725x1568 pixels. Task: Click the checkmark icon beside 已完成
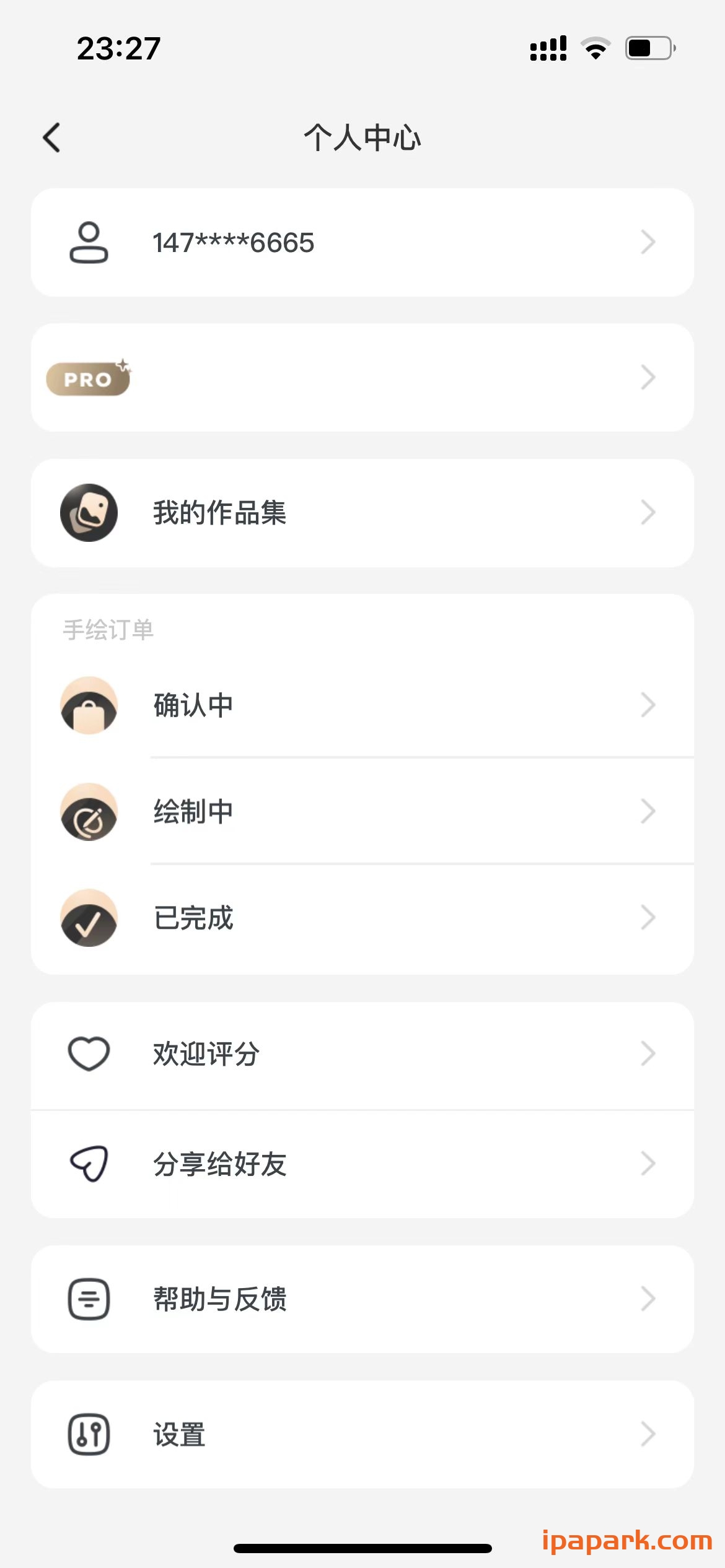(x=88, y=919)
